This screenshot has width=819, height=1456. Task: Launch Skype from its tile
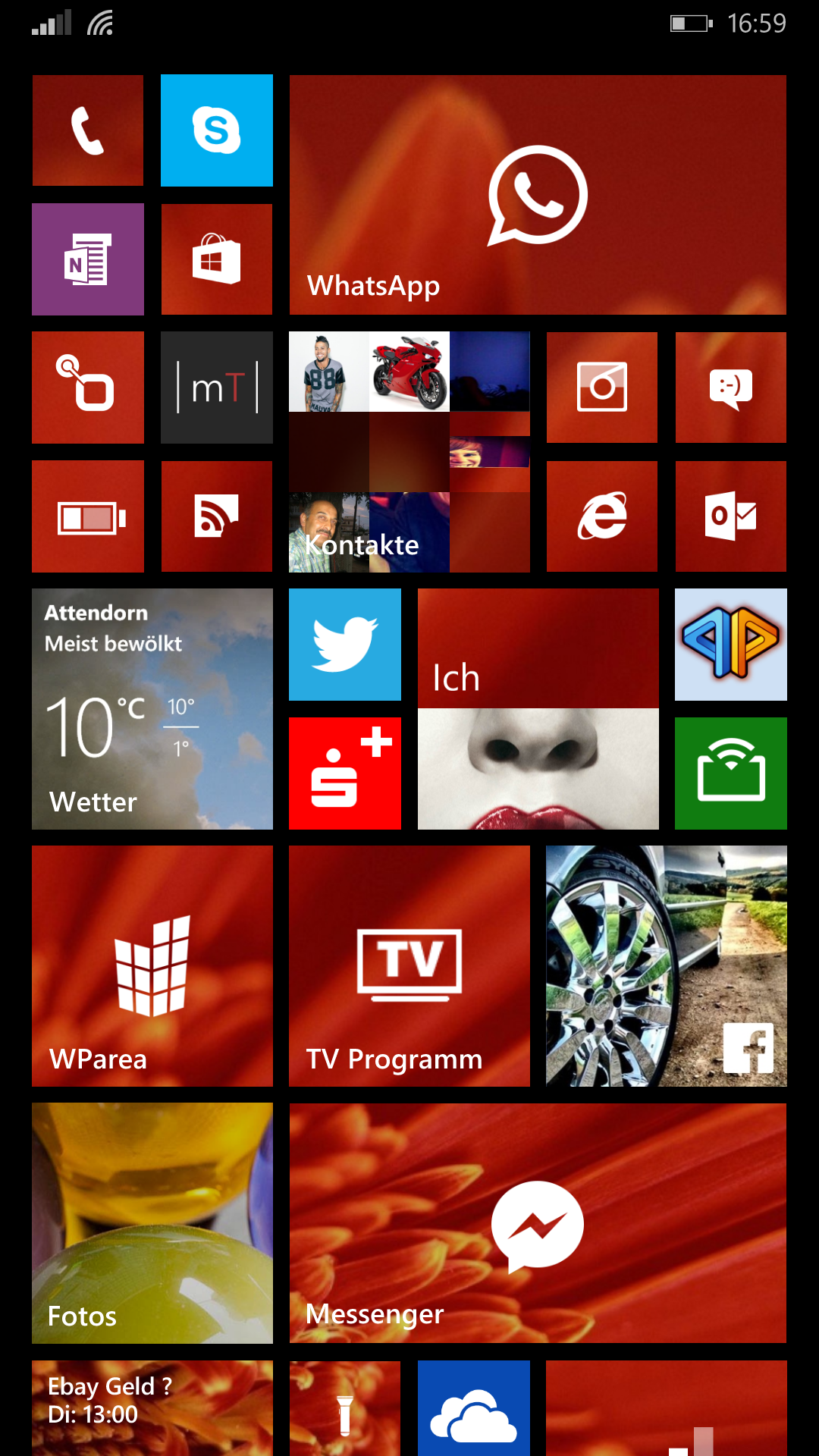217,130
